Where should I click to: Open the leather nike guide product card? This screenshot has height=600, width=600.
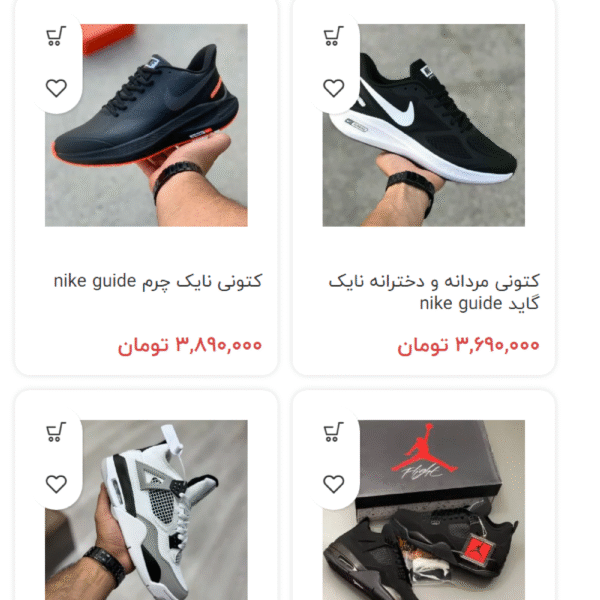(158, 281)
